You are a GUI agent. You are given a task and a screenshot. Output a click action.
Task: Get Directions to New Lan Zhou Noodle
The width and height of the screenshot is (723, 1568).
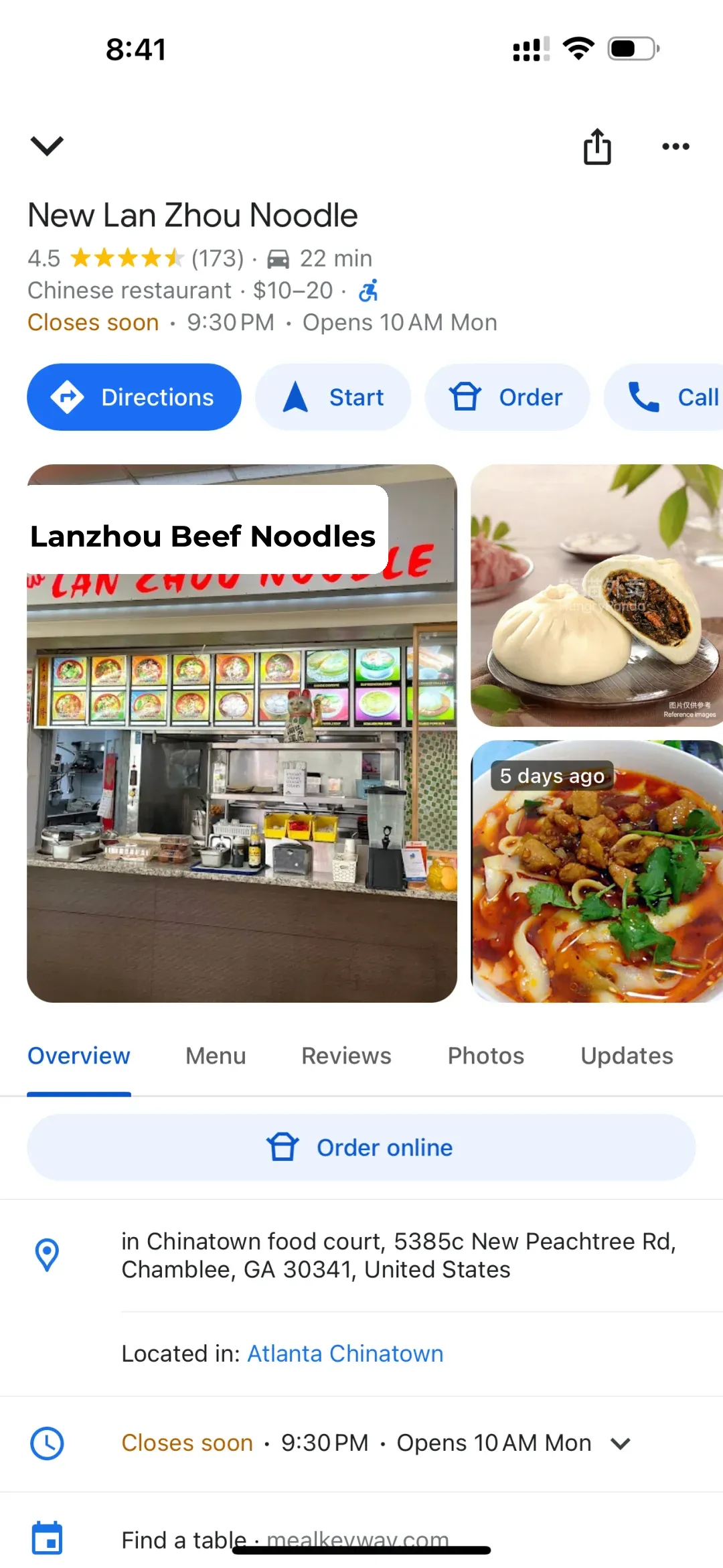[134, 397]
